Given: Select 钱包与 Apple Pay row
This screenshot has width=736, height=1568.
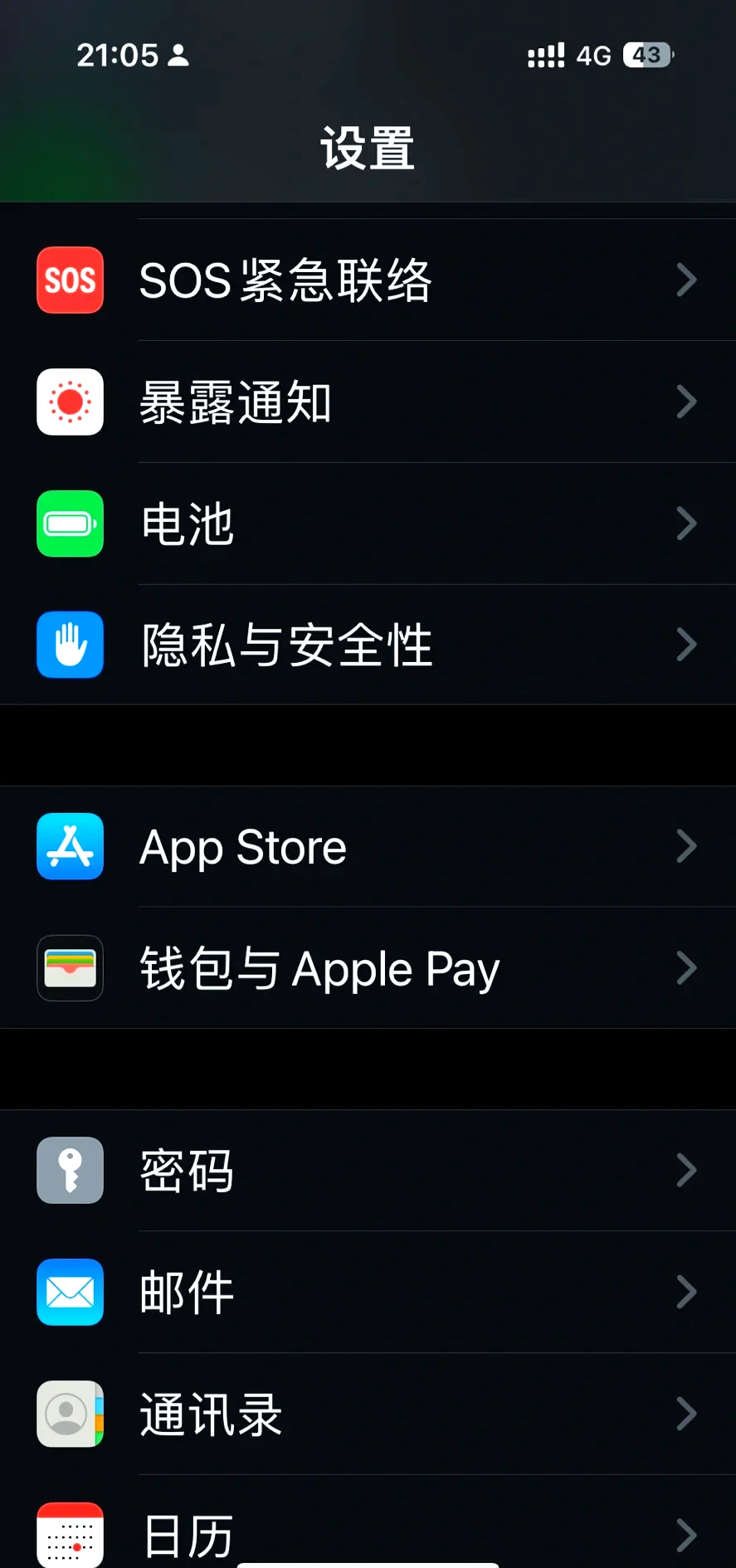Looking at the screenshot, I should [x=368, y=968].
